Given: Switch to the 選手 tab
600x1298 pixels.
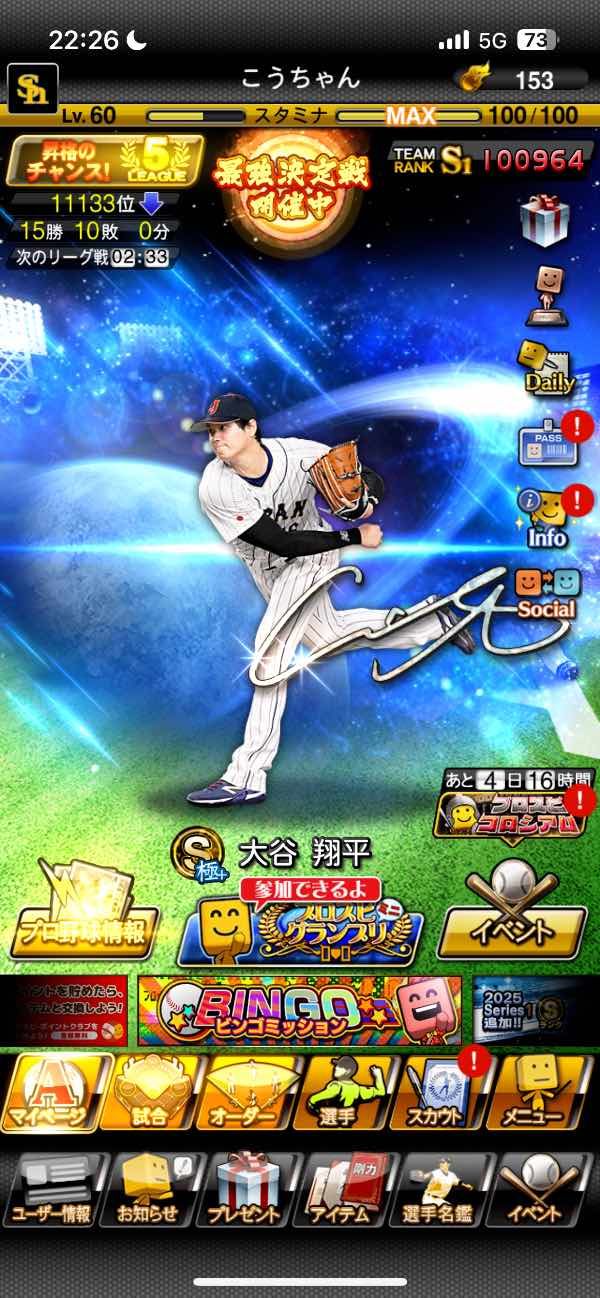Looking at the screenshot, I should pos(342,1092).
